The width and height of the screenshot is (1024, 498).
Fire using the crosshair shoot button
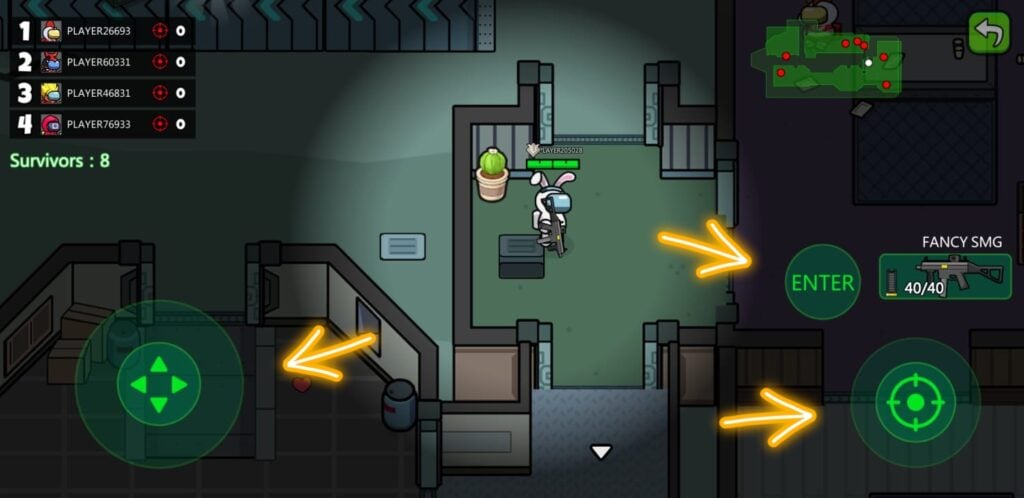tap(915, 403)
